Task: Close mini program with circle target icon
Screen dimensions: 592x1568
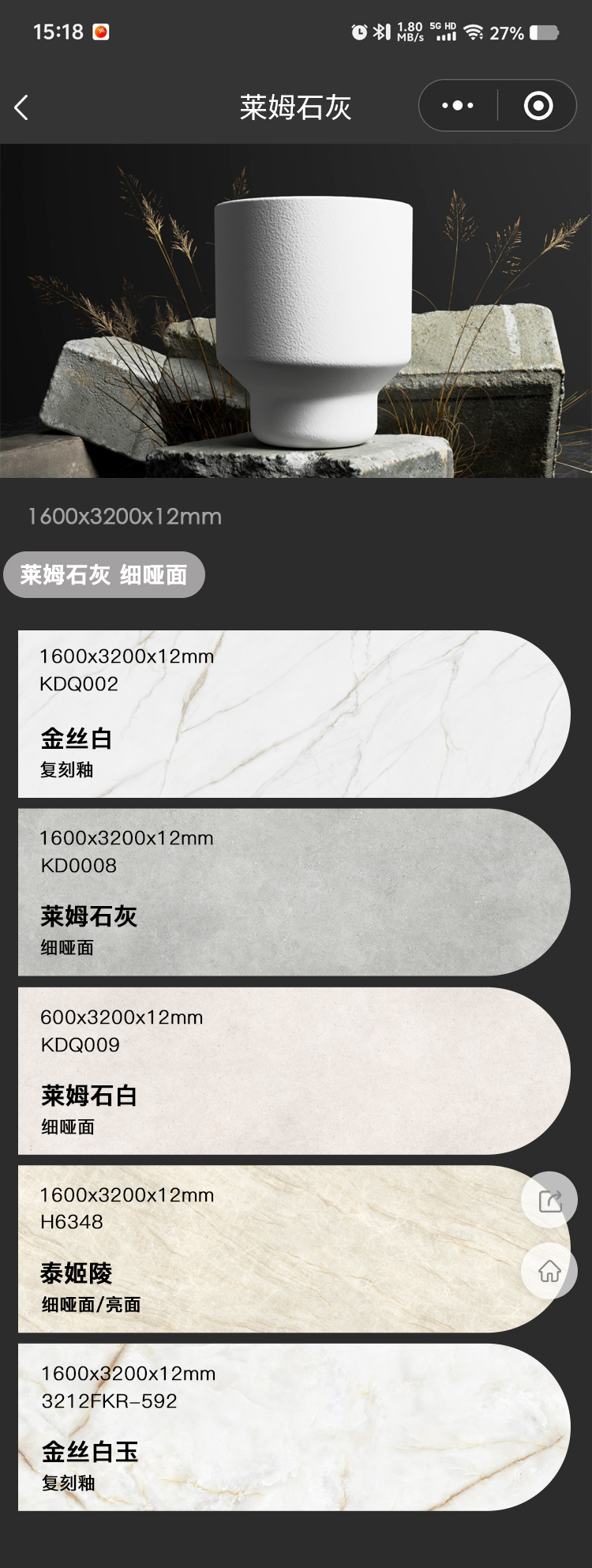Action: pos(538,106)
